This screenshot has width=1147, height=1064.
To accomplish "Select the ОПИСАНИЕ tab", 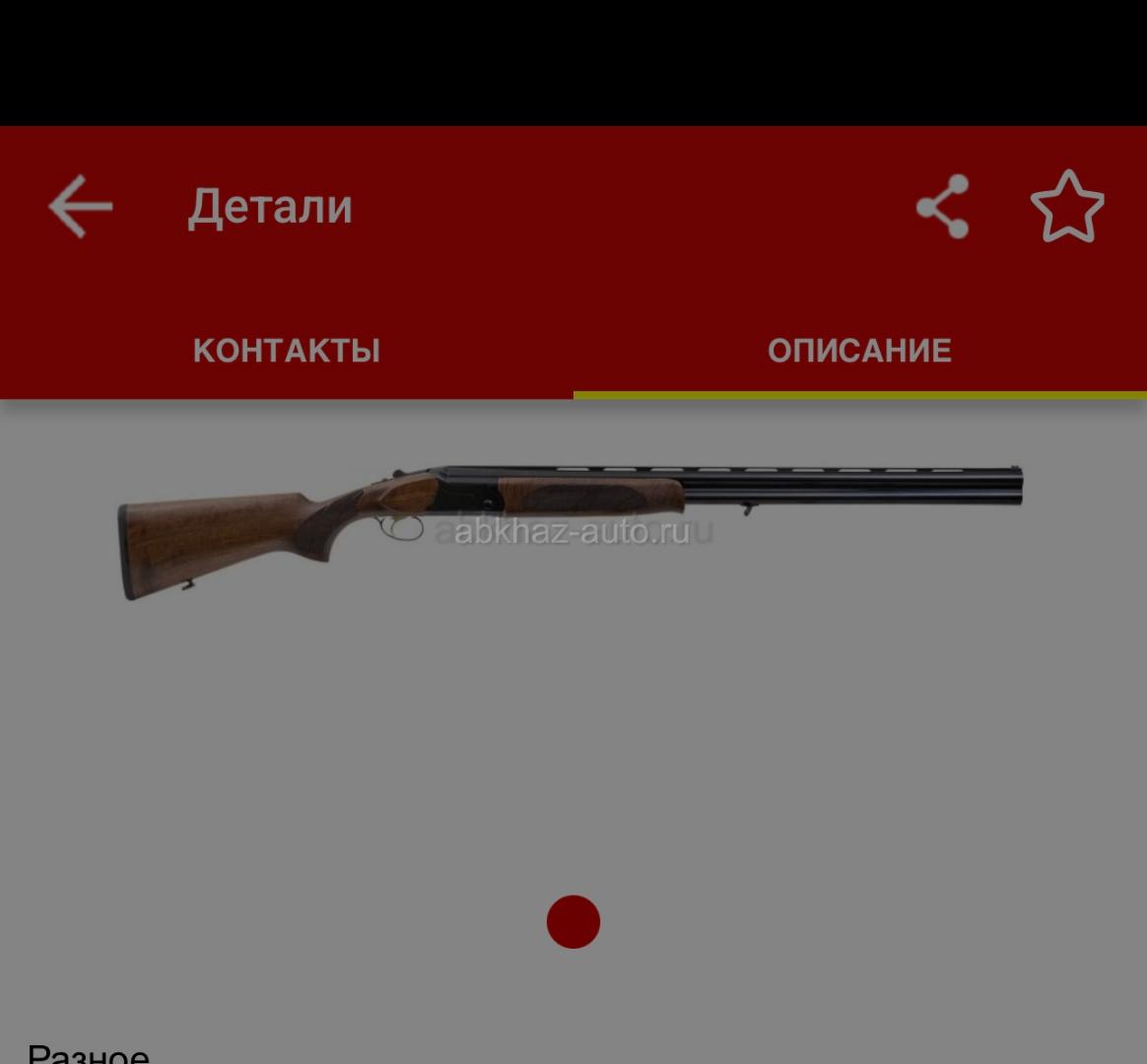I will (x=859, y=351).
